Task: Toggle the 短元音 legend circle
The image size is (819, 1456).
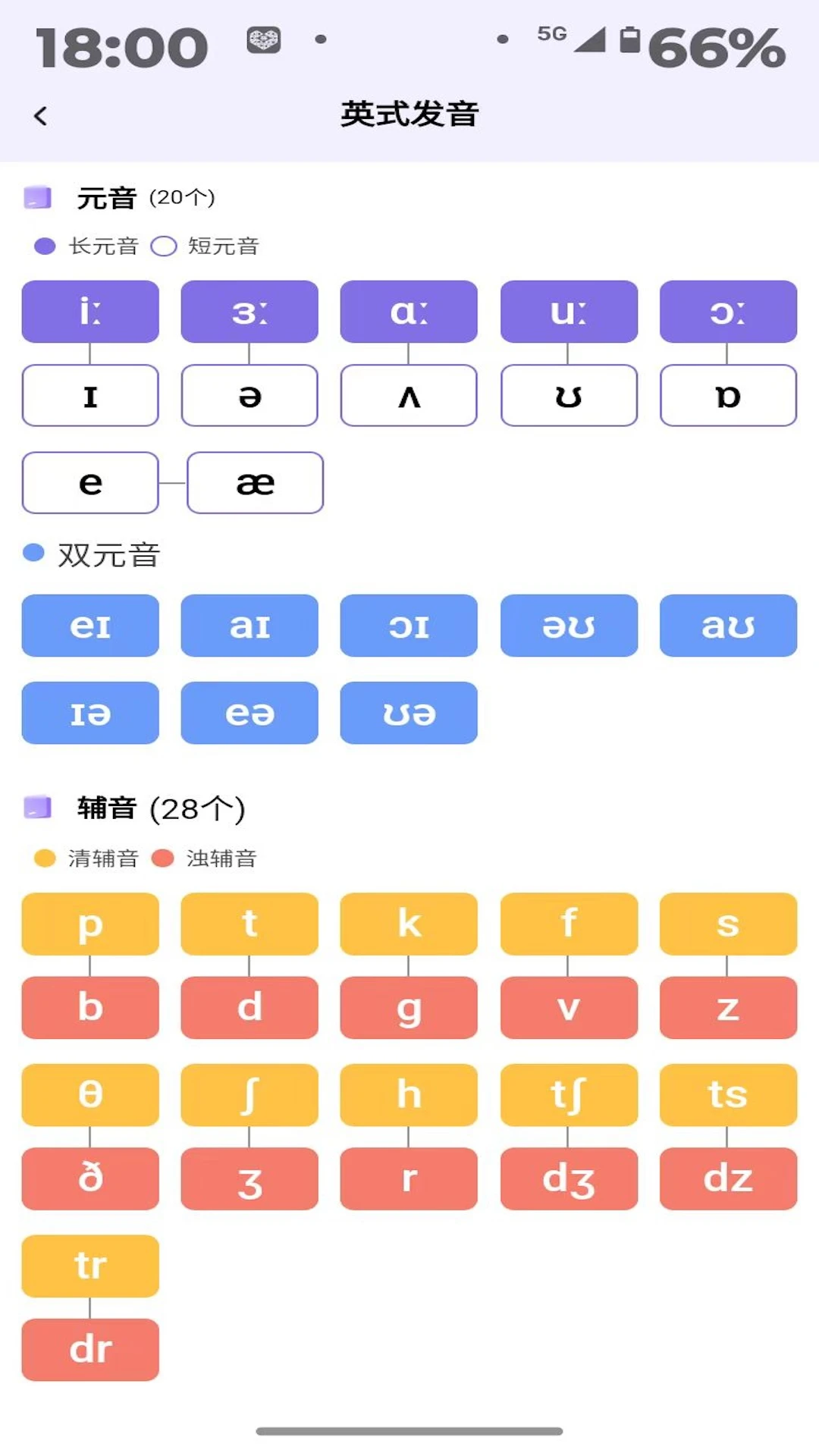Action: (x=164, y=246)
